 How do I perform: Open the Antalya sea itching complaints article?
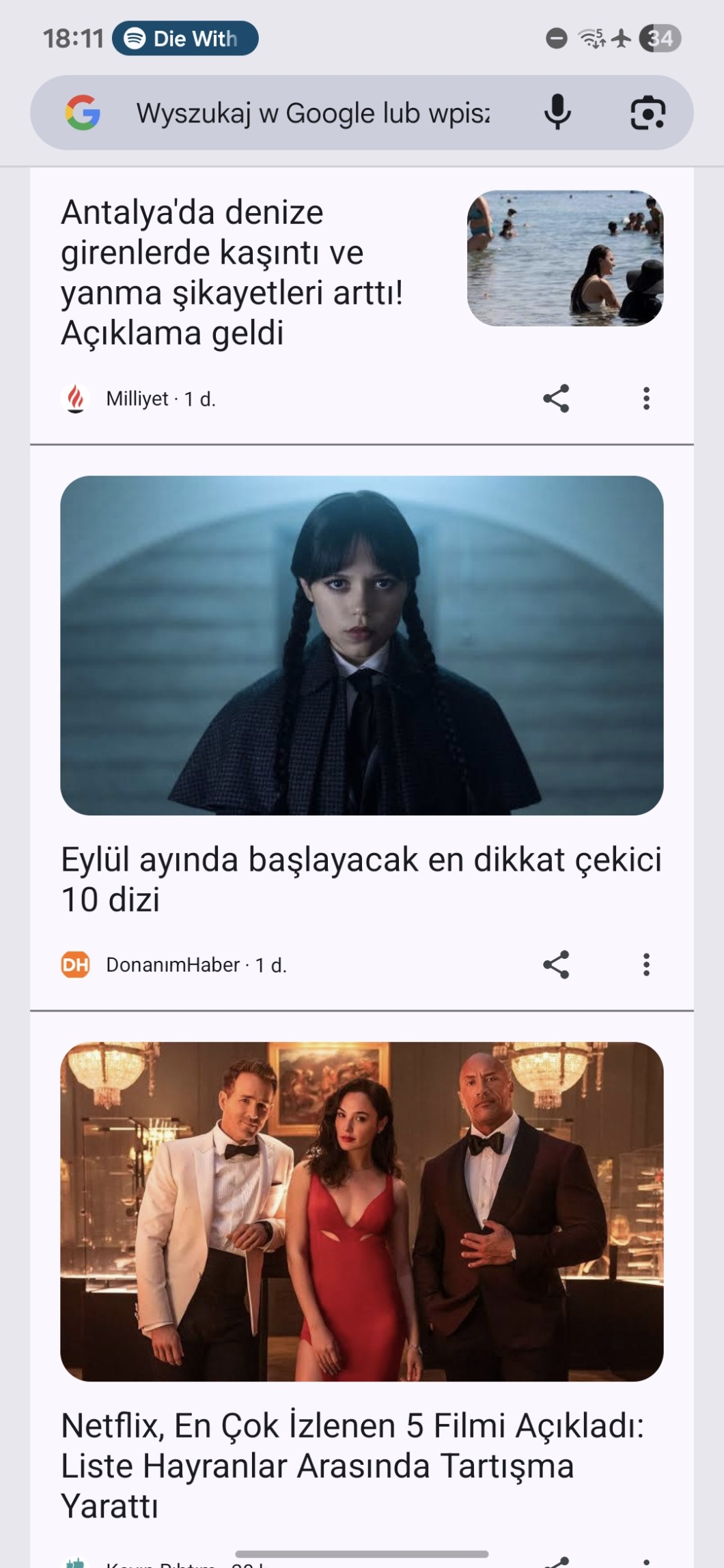coord(232,272)
